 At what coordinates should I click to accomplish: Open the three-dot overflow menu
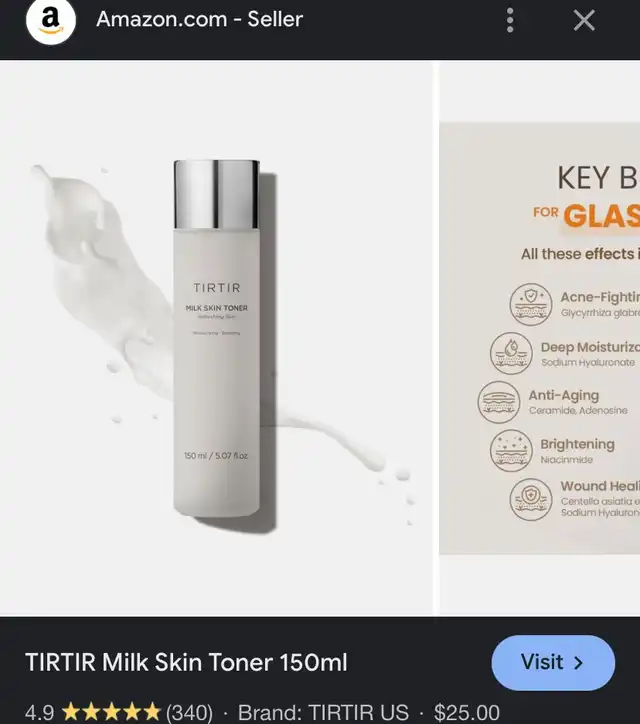click(x=510, y=20)
